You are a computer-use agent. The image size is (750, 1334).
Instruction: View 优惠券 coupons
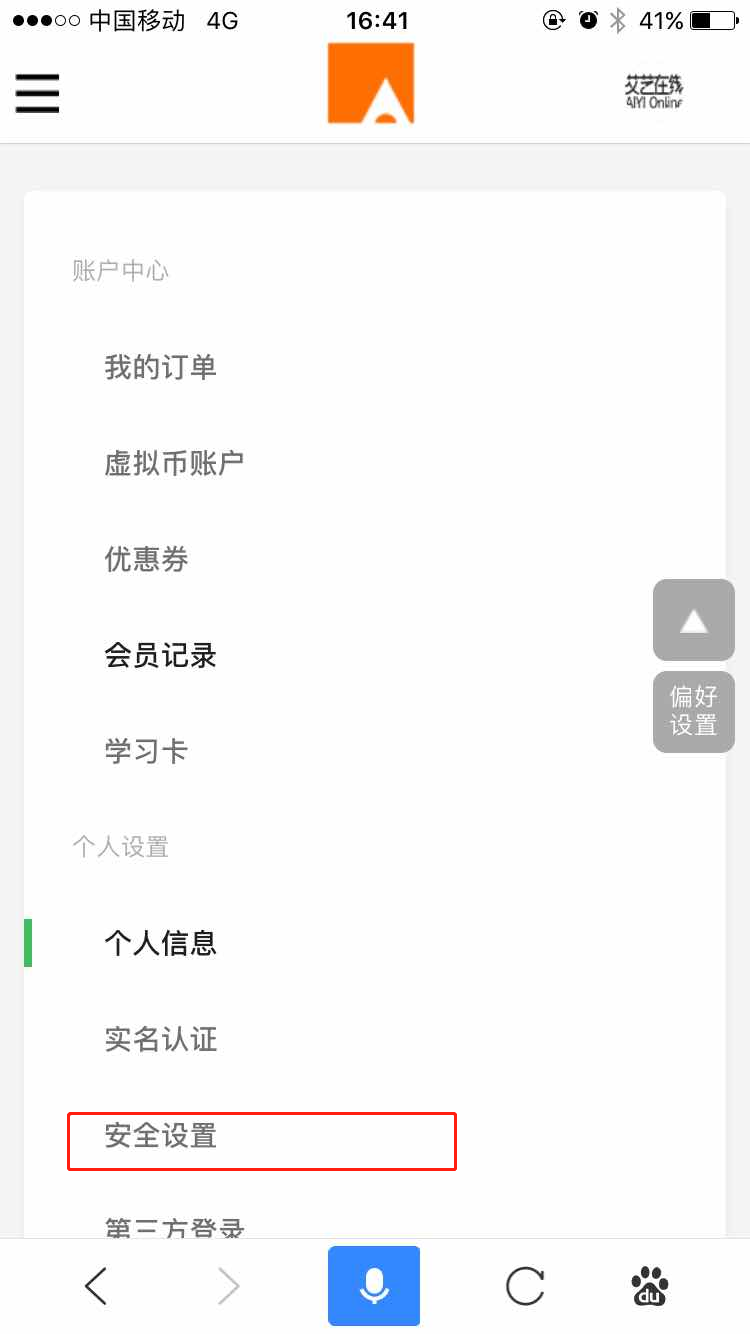146,560
